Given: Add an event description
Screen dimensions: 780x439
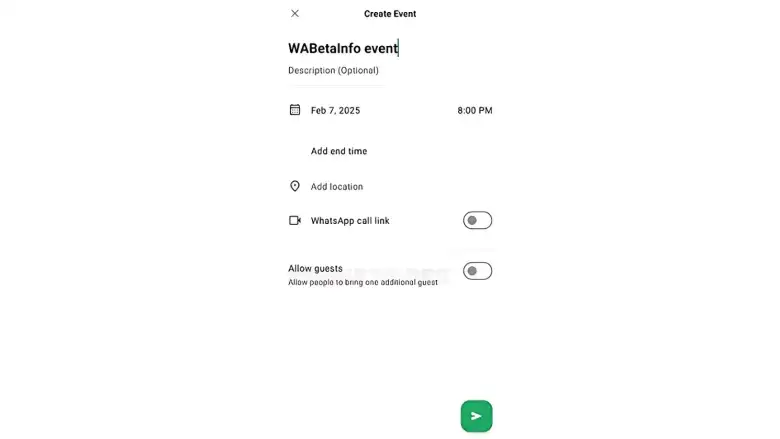Looking at the screenshot, I should [x=333, y=71].
